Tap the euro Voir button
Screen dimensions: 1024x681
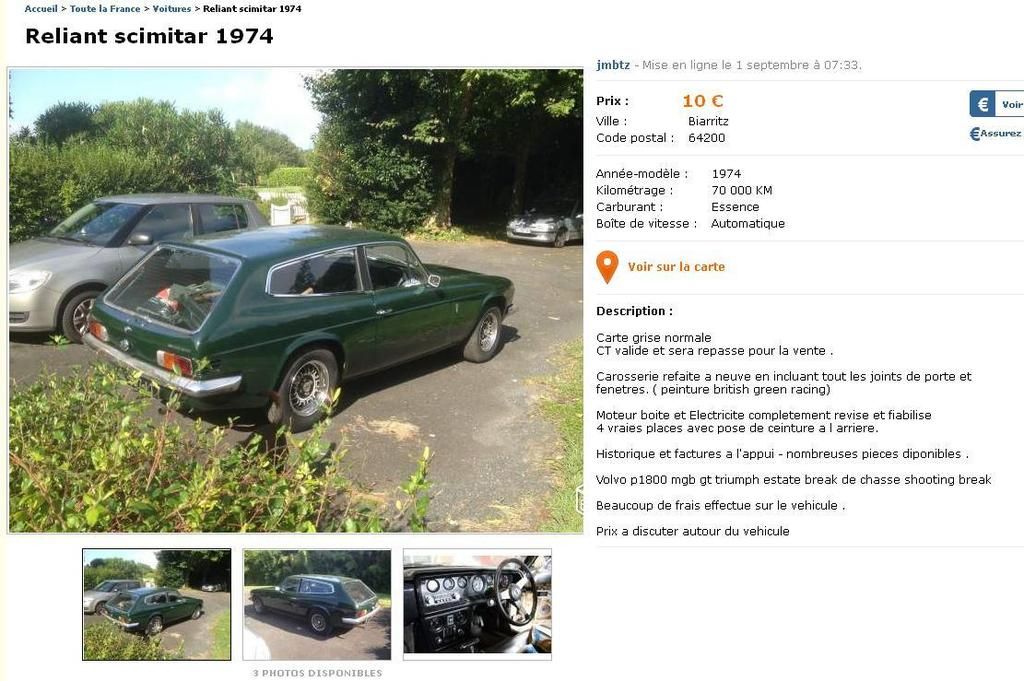pos(997,104)
